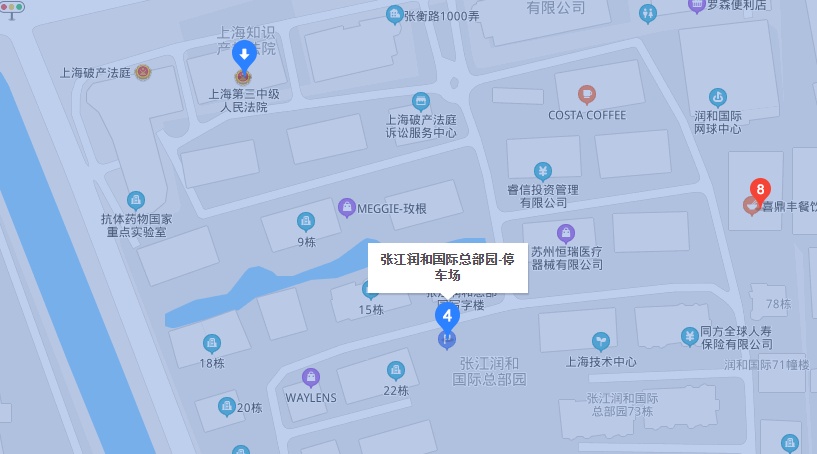Select the red map marker numbered 8
Screen dimensions: 817x454
click(x=760, y=189)
